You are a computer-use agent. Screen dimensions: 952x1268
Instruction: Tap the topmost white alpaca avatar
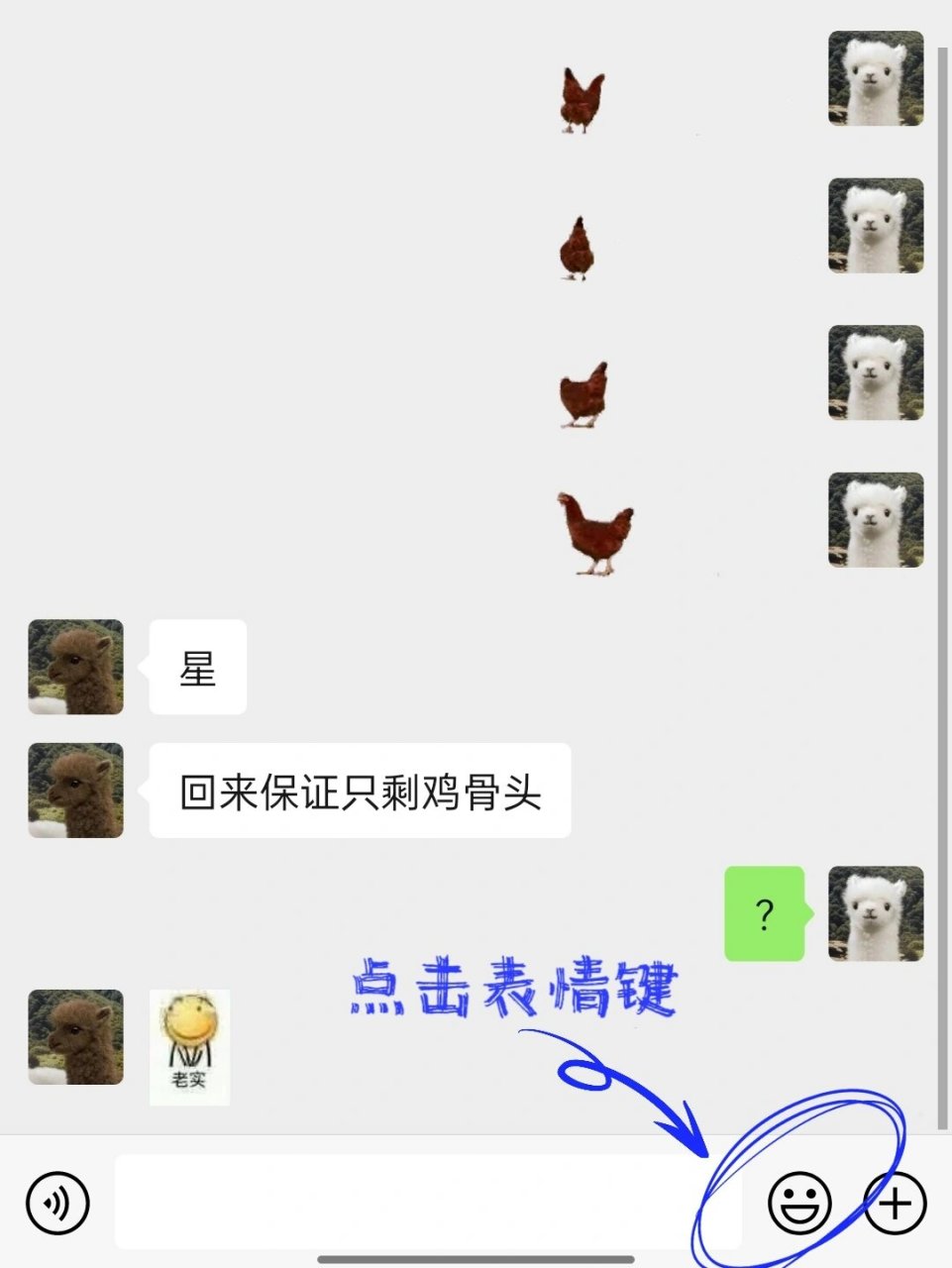tap(875, 77)
